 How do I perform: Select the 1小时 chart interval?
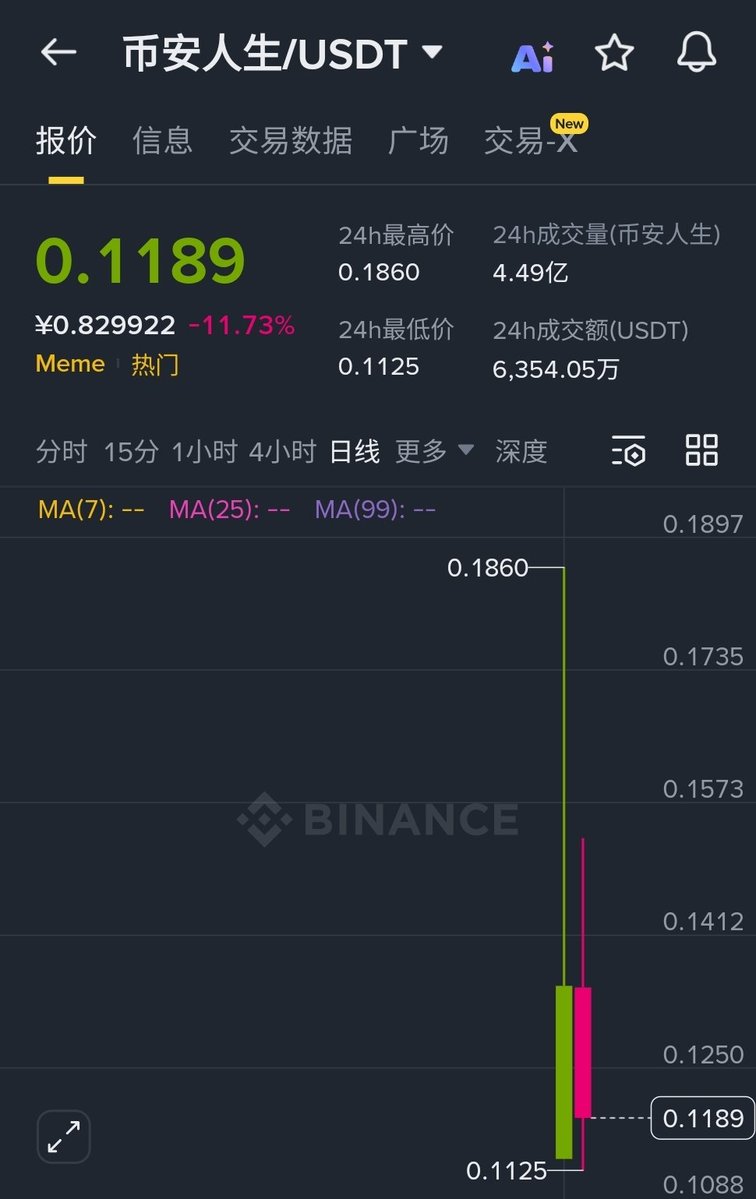204,451
